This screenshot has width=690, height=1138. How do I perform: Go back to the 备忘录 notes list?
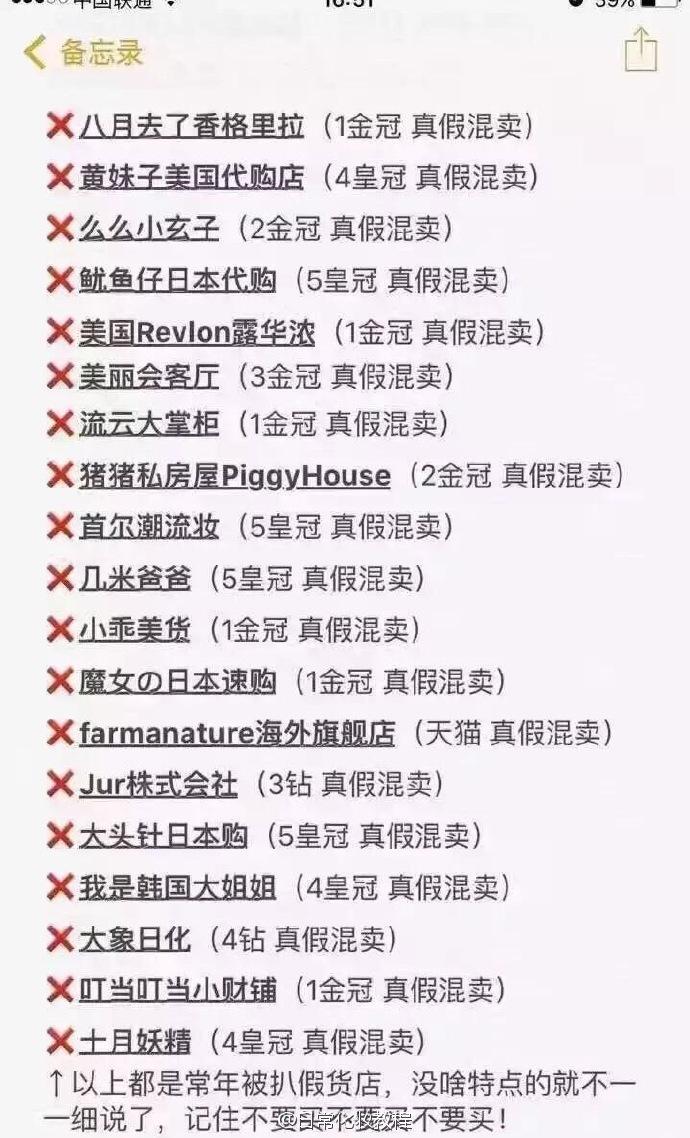pyautogui.click(x=84, y=52)
